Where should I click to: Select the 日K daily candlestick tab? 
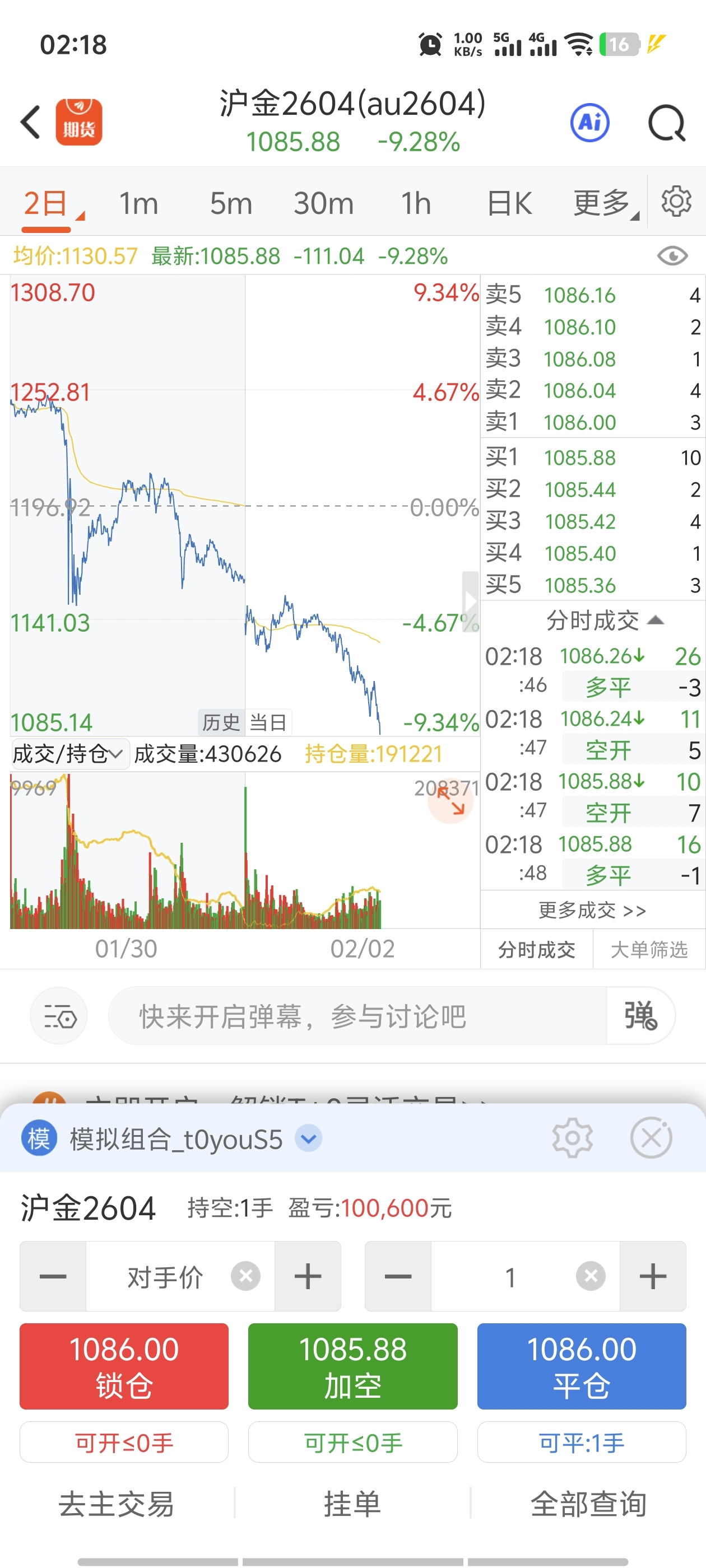click(x=509, y=203)
